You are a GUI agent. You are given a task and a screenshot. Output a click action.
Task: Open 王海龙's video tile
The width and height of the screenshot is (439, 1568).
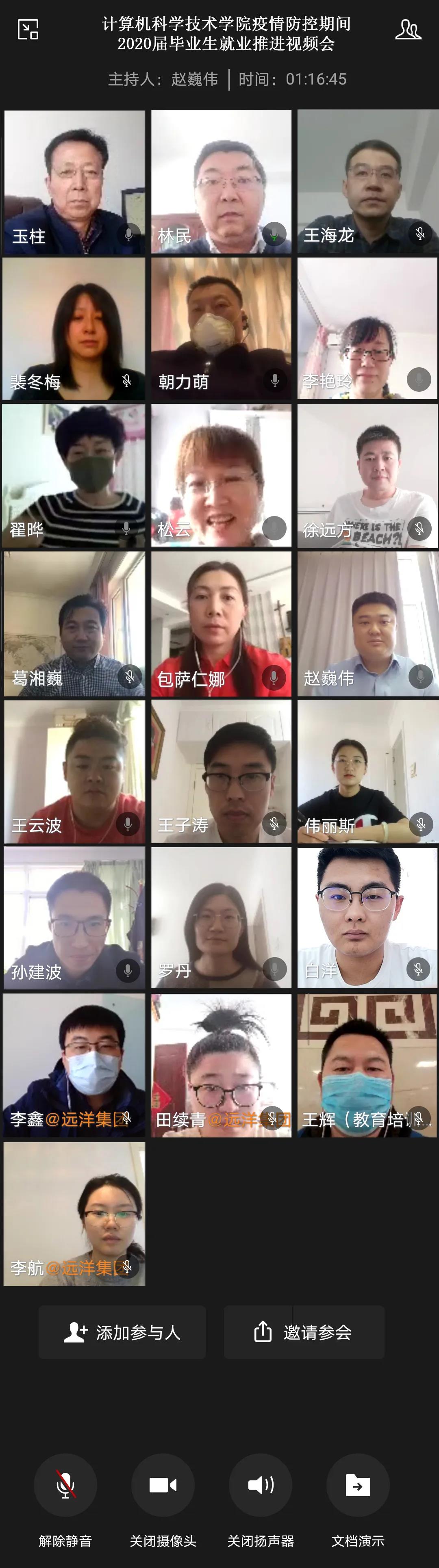pyautogui.click(x=367, y=181)
